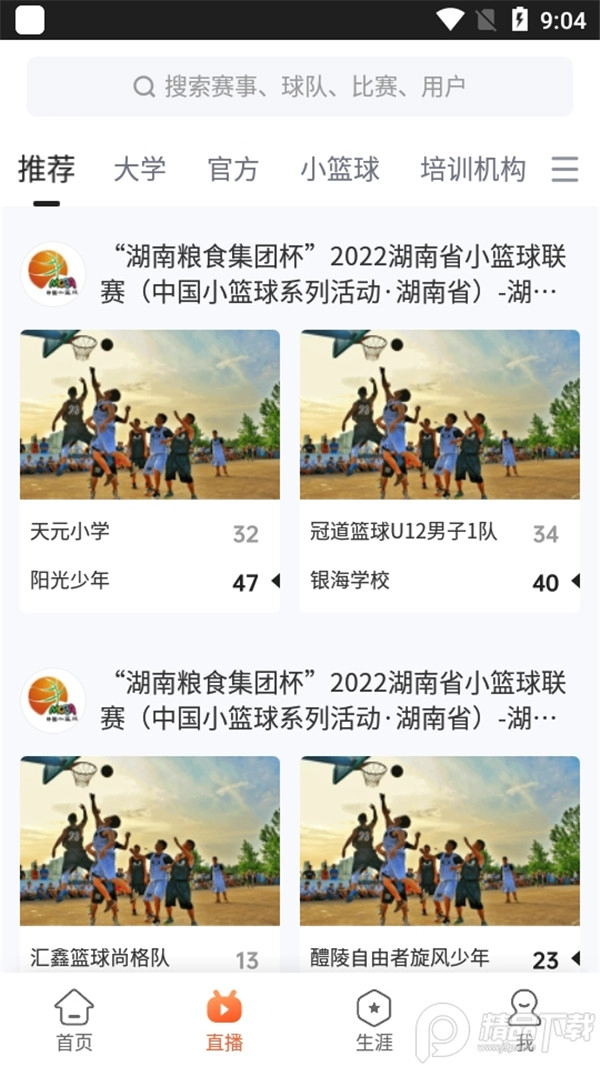The width and height of the screenshot is (600, 1066).
Task: Open the 天元小学 vs 阳光少年 match
Action: point(150,470)
